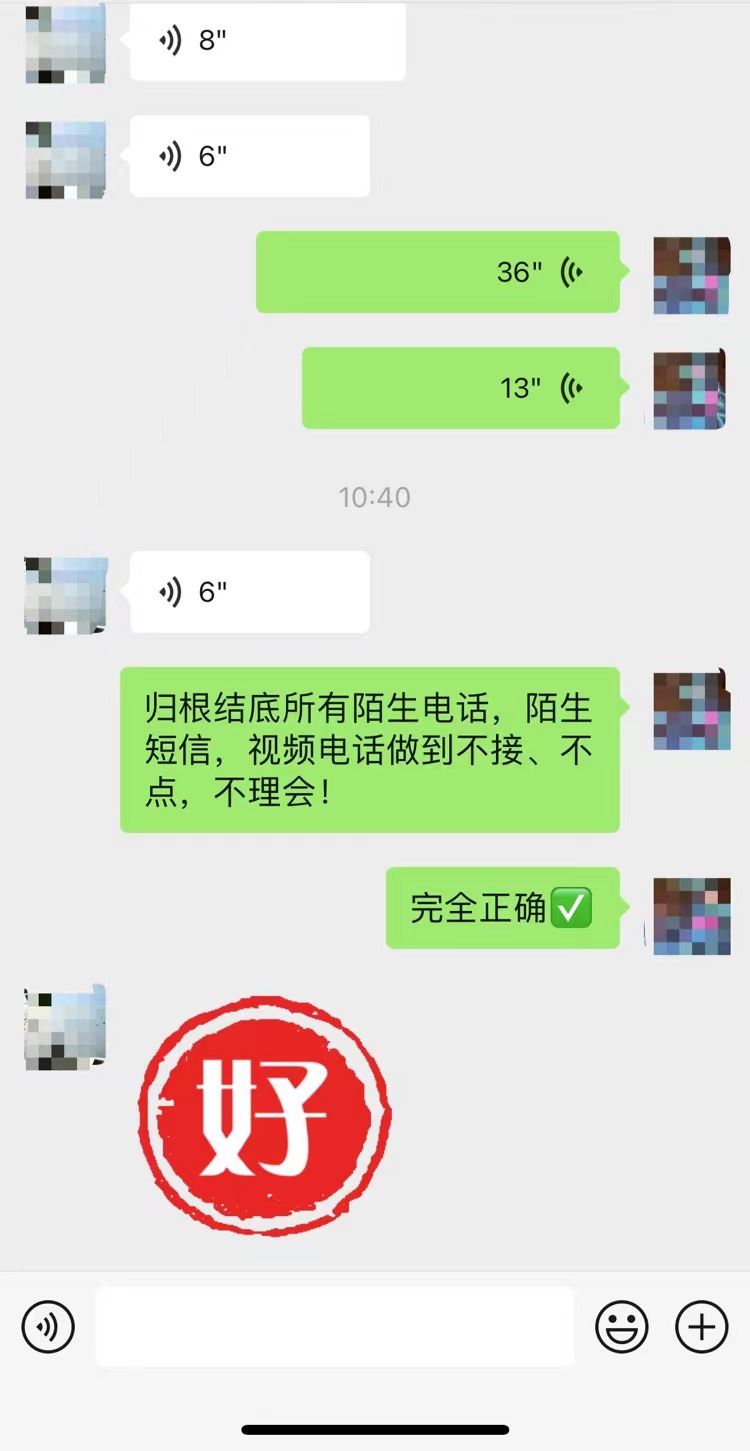The height and width of the screenshot is (1451, 750).
Task: Switch to voice input mode
Action: click(x=48, y=1327)
